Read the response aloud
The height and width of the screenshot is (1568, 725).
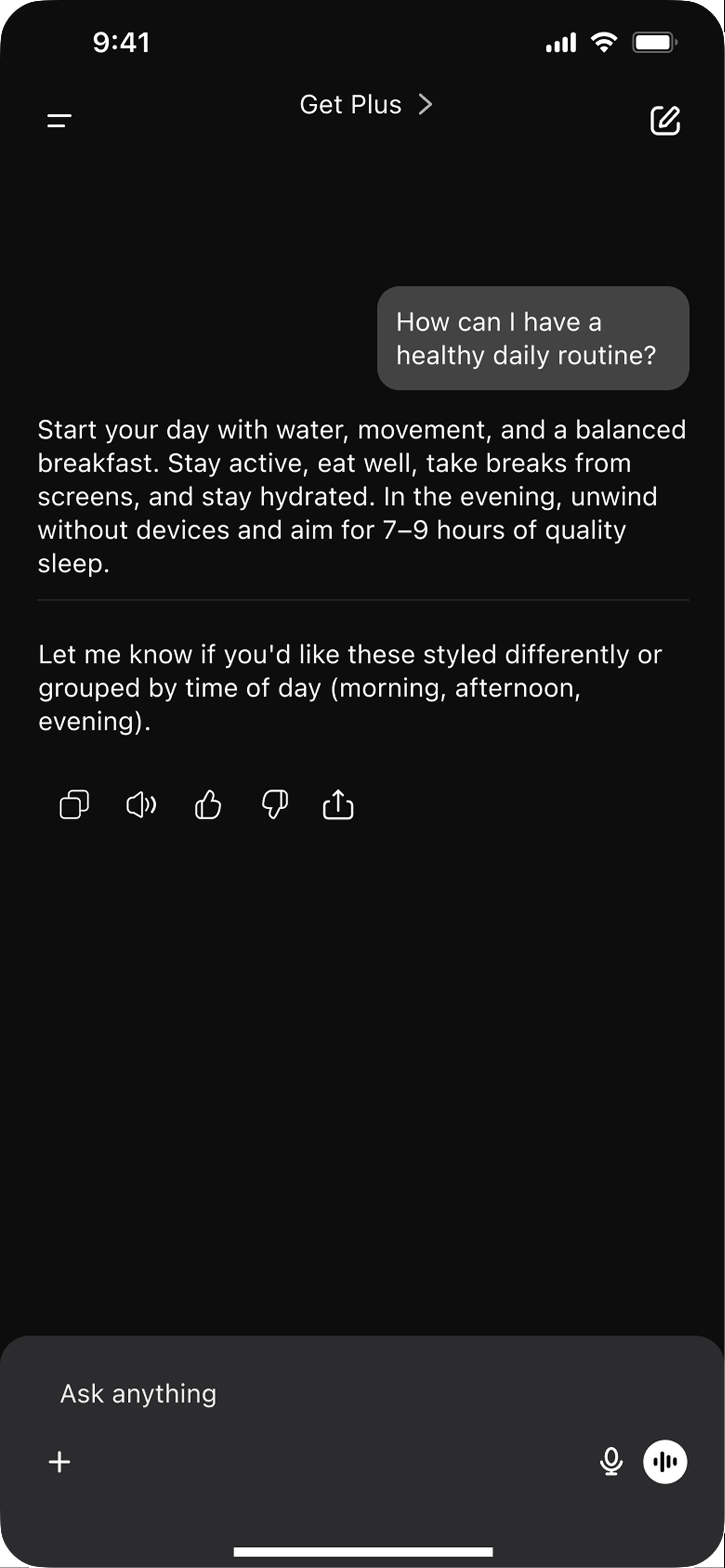(141, 805)
